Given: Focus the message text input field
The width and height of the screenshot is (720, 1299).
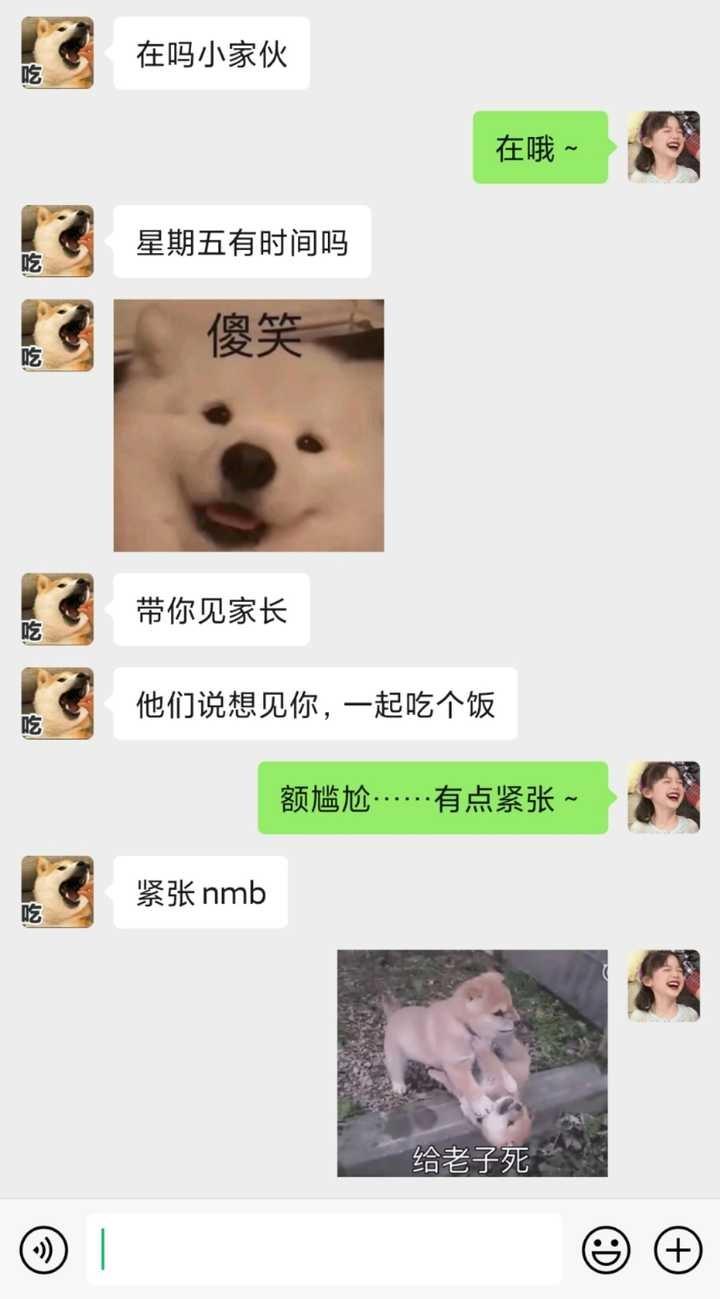Looking at the screenshot, I should [x=325, y=1250].
